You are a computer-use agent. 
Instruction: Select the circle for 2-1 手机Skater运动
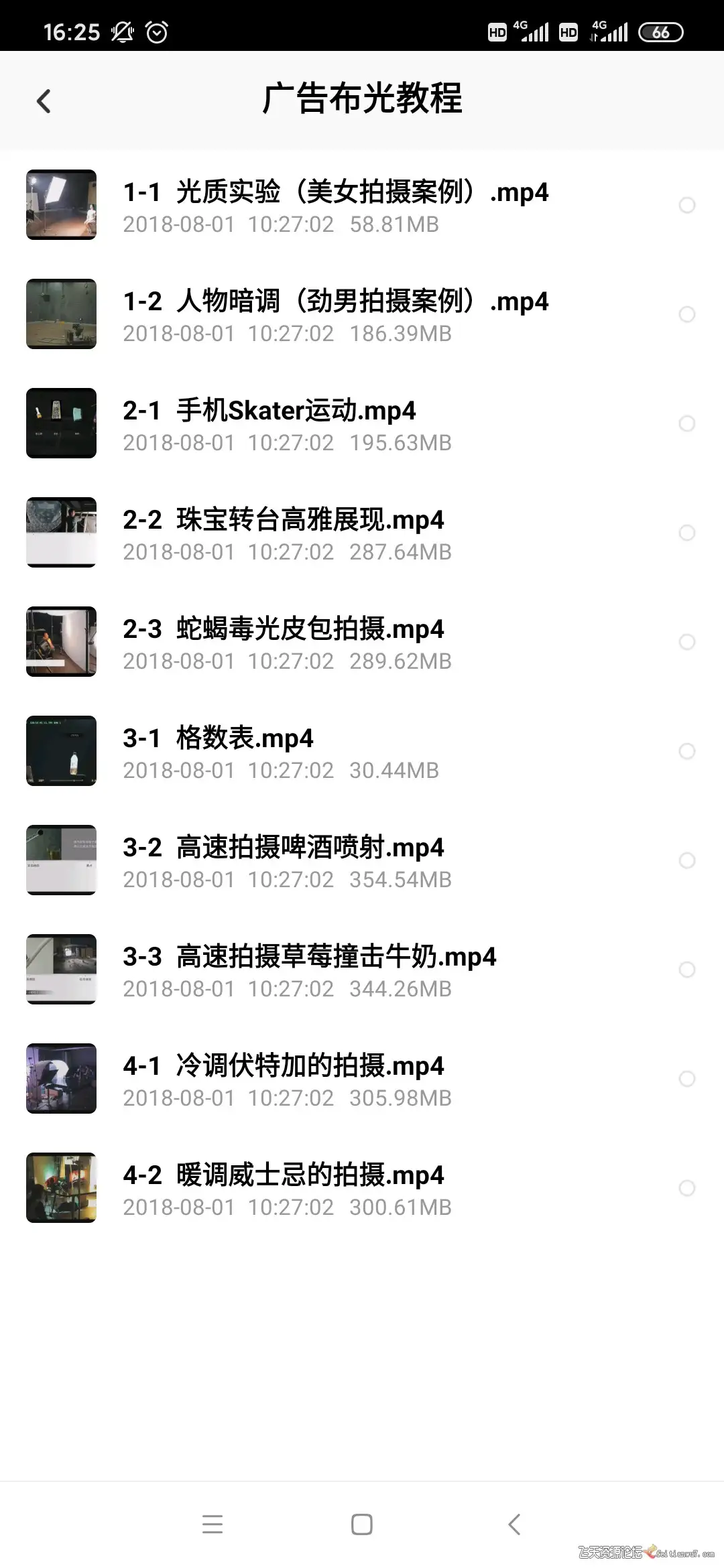tap(687, 423)
